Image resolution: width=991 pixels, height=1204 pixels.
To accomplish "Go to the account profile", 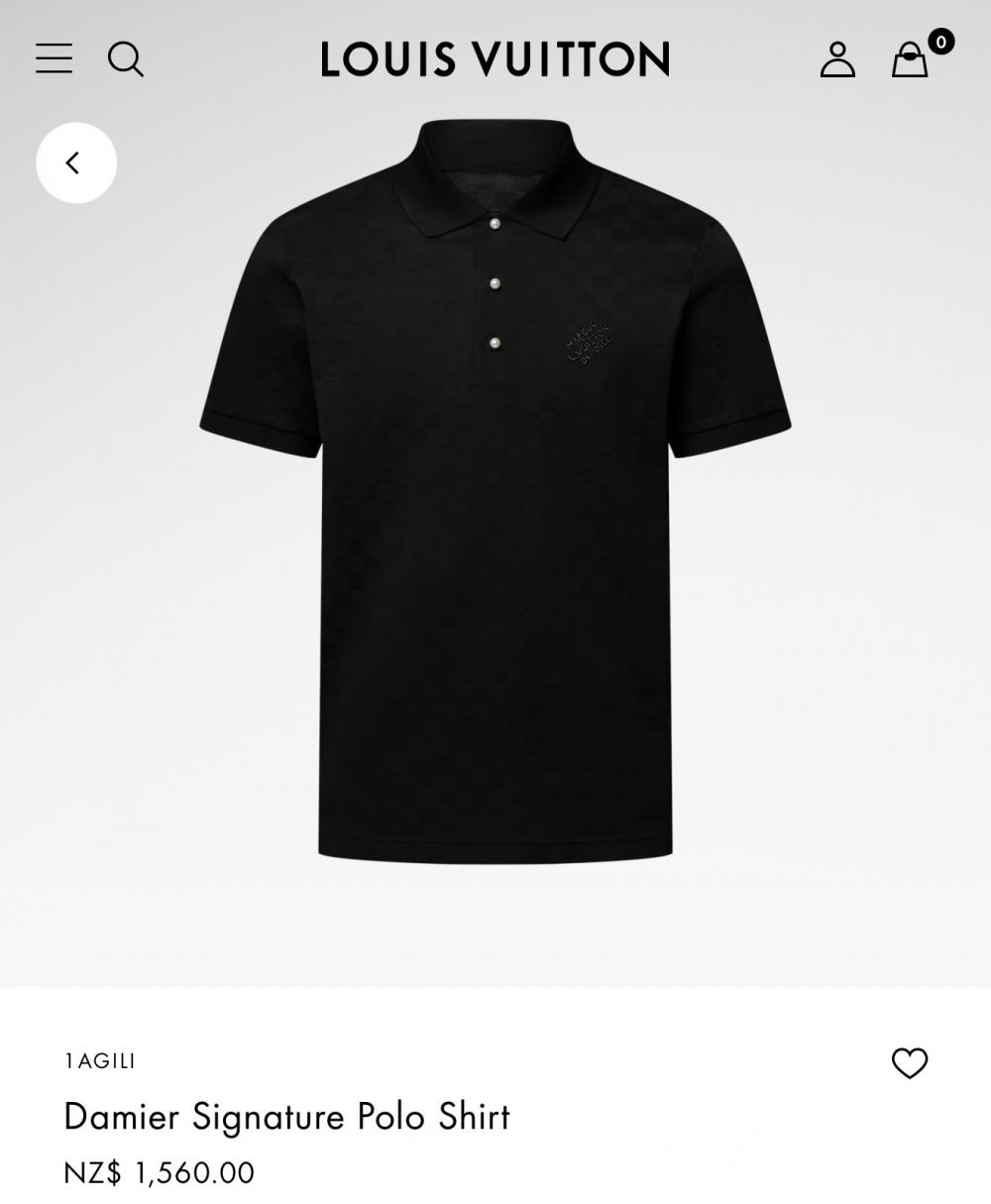I will [x=837, y=59].
